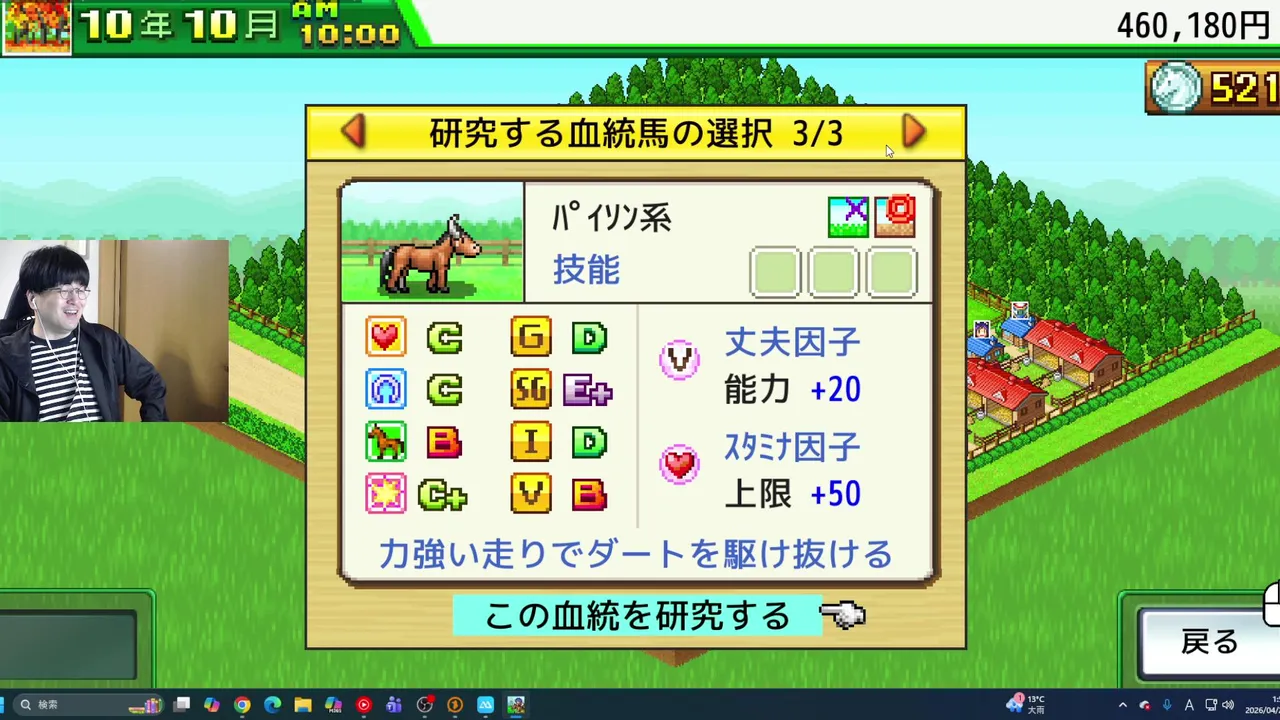Tap the 戻る back button

(1208, 642)
